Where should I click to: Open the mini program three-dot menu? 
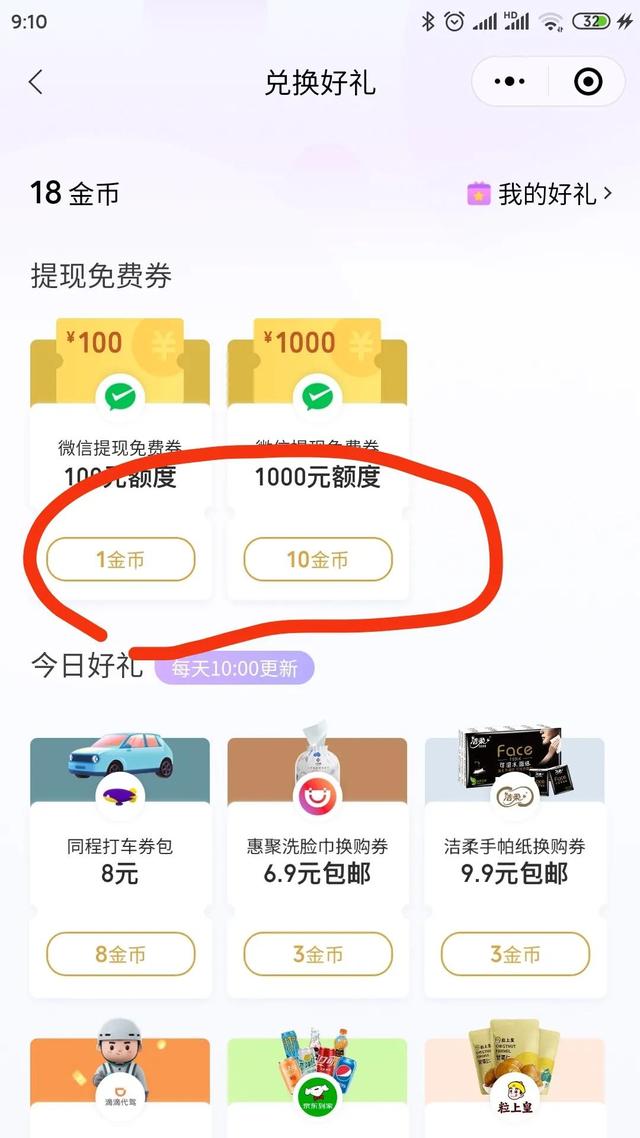click(x=509, y=82)
